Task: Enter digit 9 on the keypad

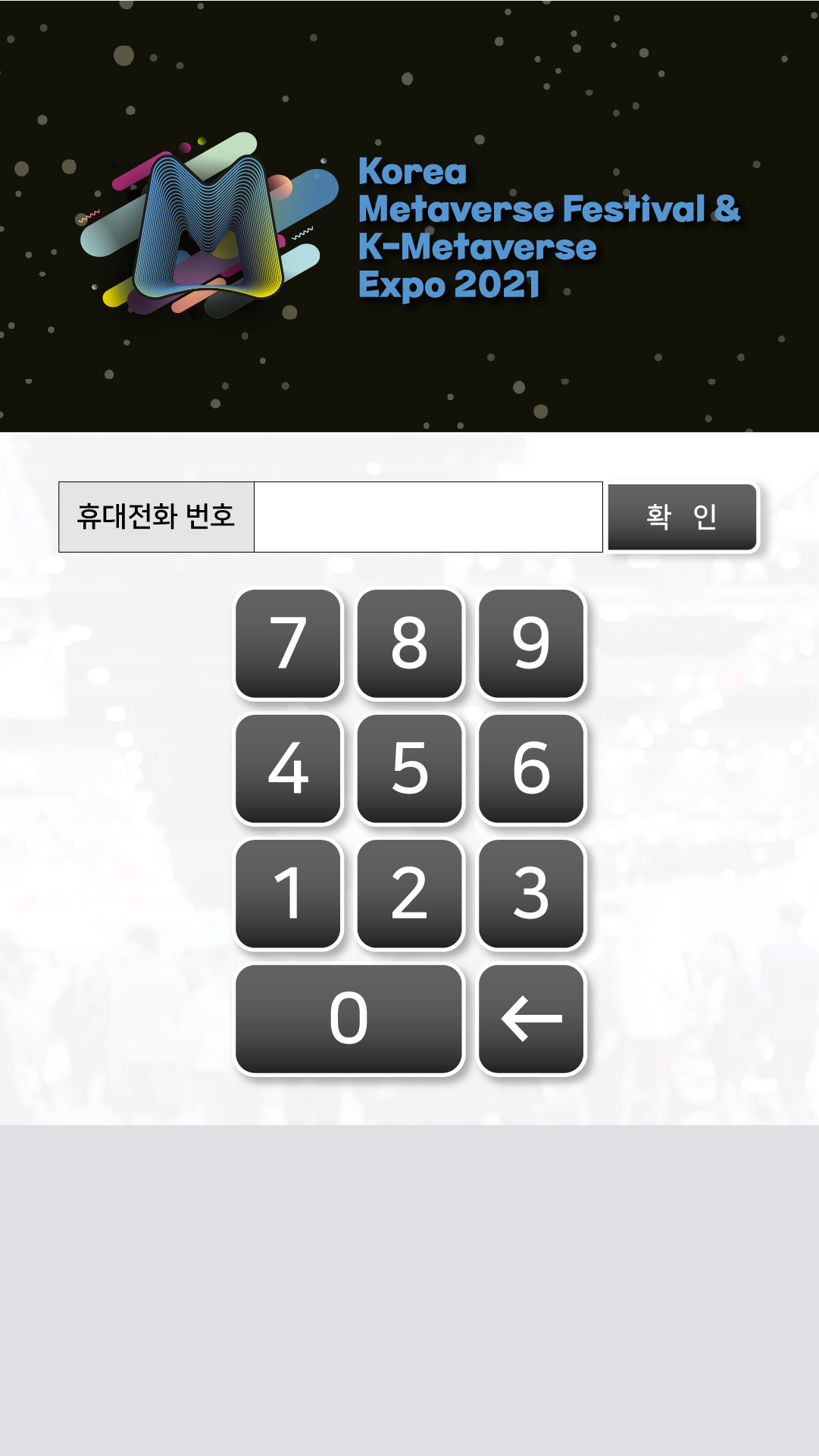Action: click(531, 643)
